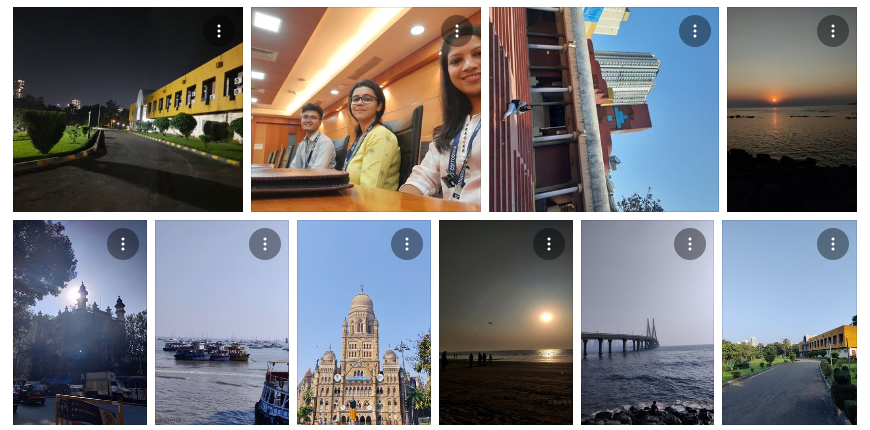Open the overflow menu on the sea sunset photo
Image resolution: width=870 pixels, height=430 pixels.
(x=833, y=31)
